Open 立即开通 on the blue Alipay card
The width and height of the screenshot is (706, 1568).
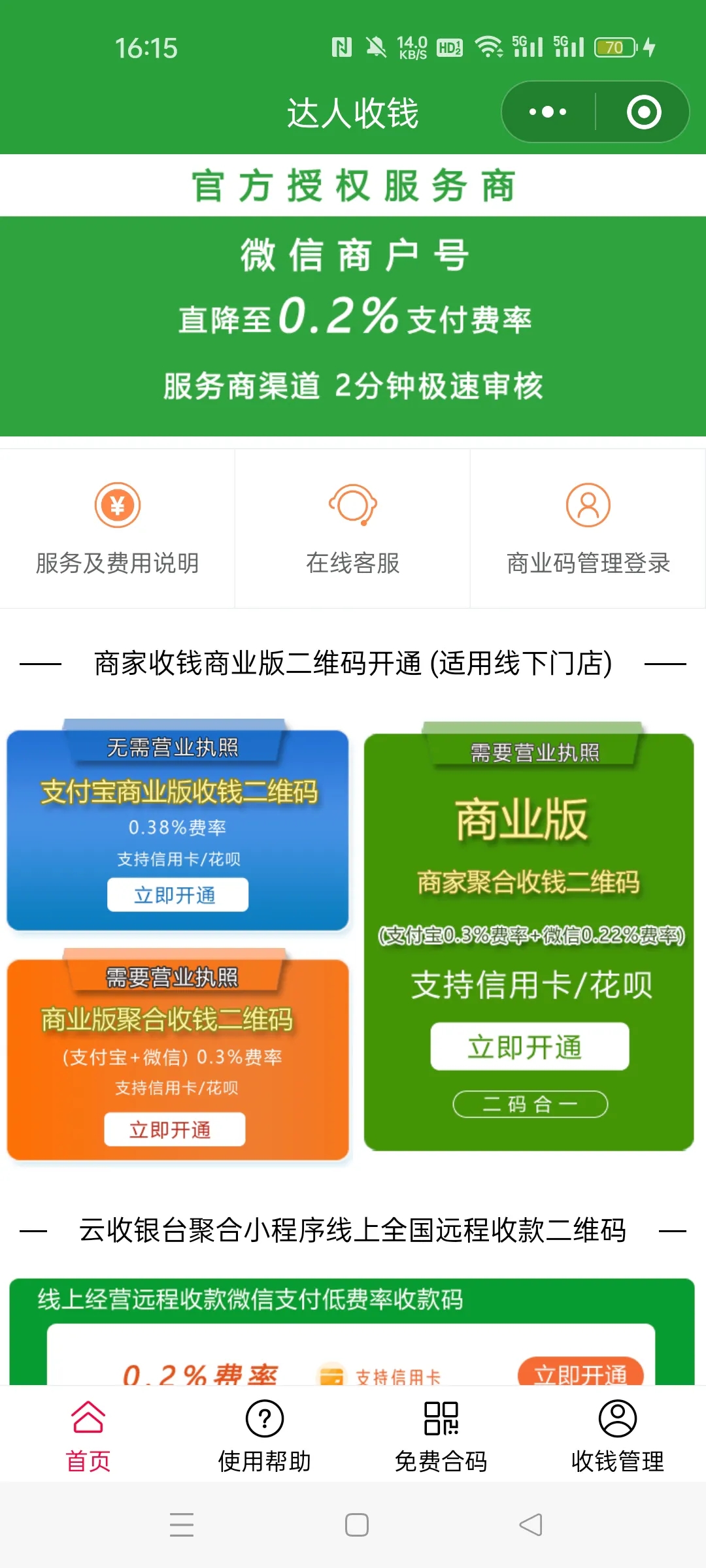(178, 895)
